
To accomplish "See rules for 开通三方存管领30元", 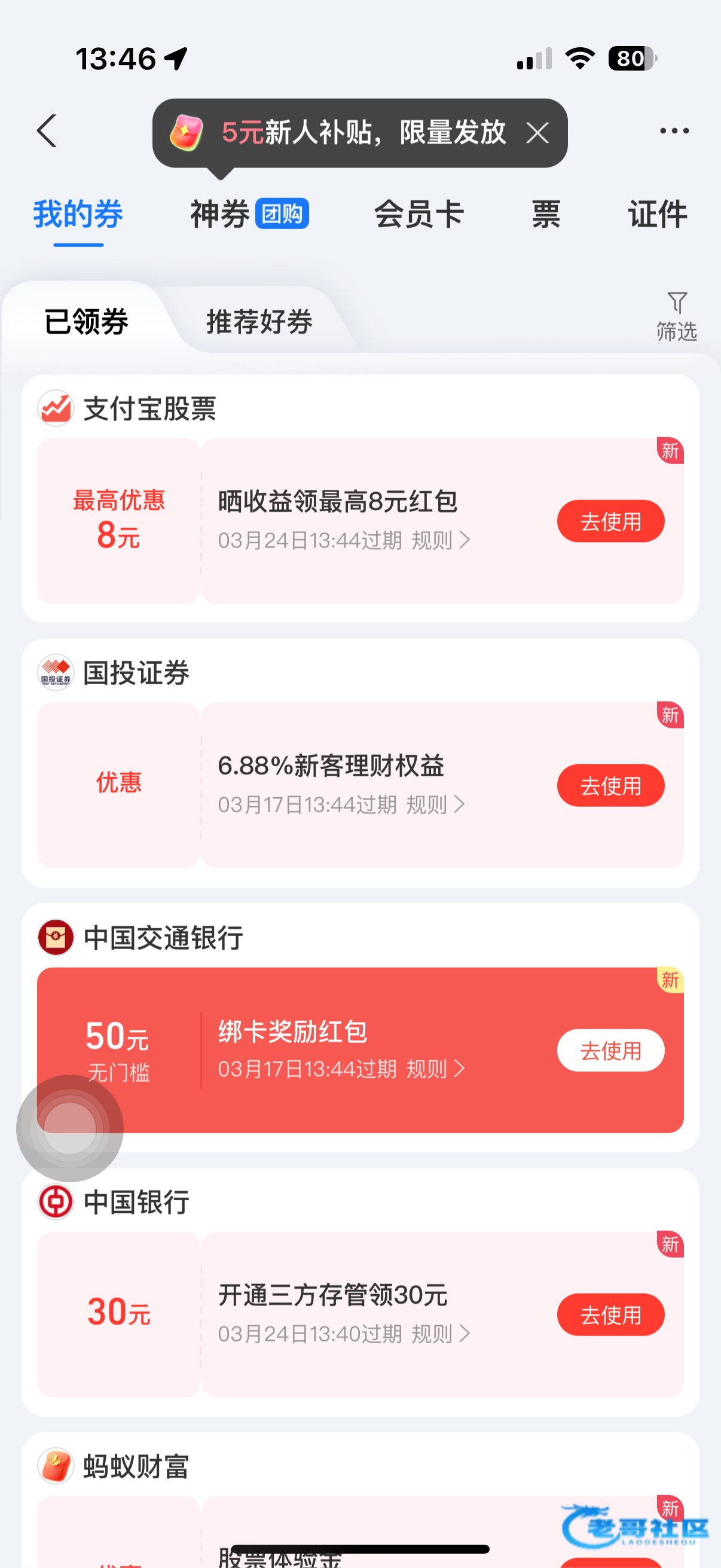I will pyautogui.click(x=441, y=1334).
